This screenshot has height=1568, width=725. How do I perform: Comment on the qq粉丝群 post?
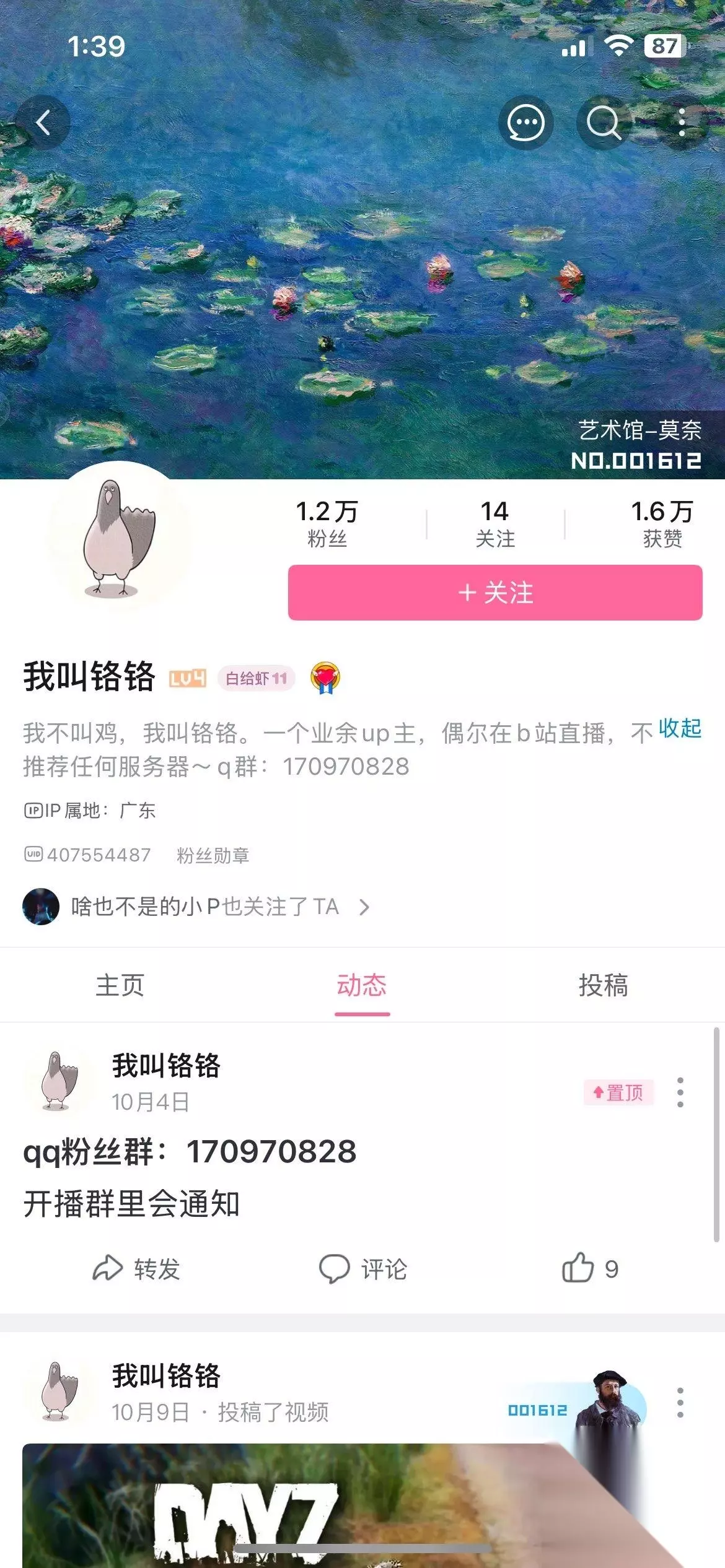click(x=362, y=1268)
